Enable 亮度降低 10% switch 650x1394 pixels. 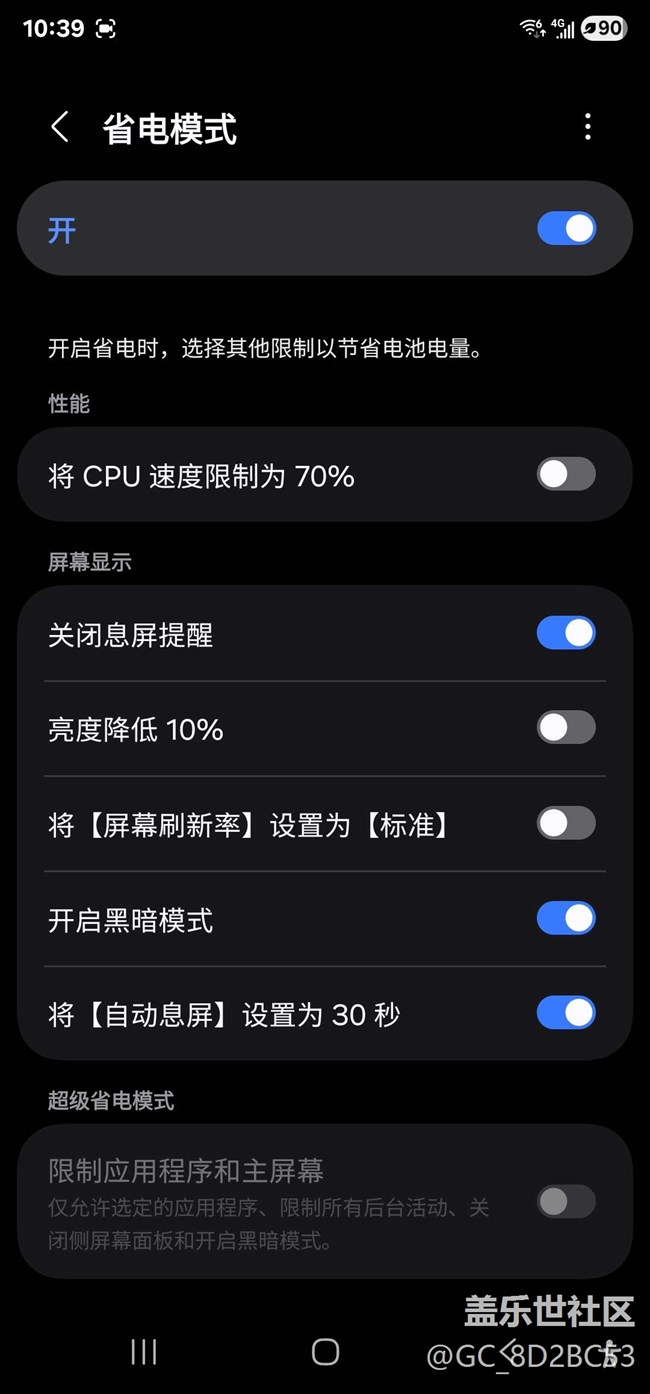coord(566,728)
